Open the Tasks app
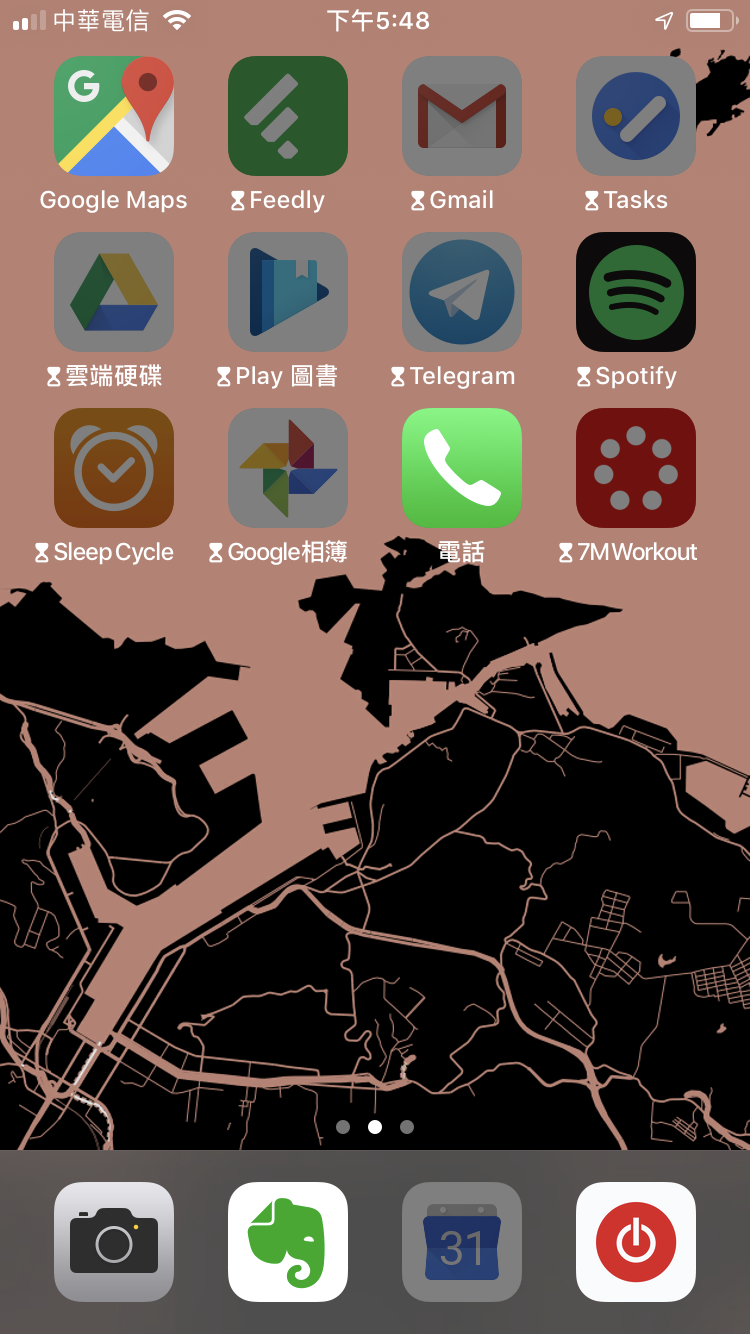The width and height of the screenshot is (750, 1334). point(636,116)
